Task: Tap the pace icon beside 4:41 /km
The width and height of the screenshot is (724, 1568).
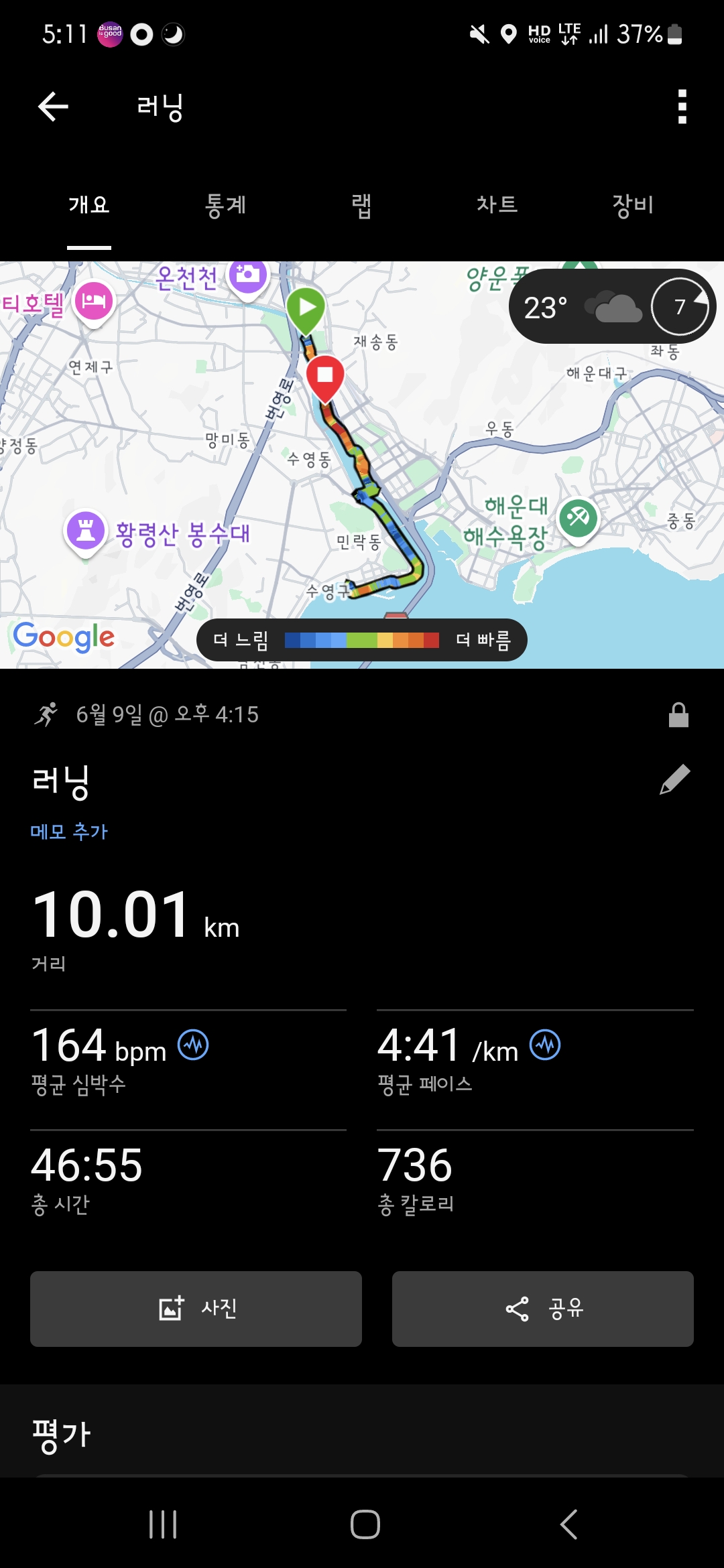Action: [545, 1045]
